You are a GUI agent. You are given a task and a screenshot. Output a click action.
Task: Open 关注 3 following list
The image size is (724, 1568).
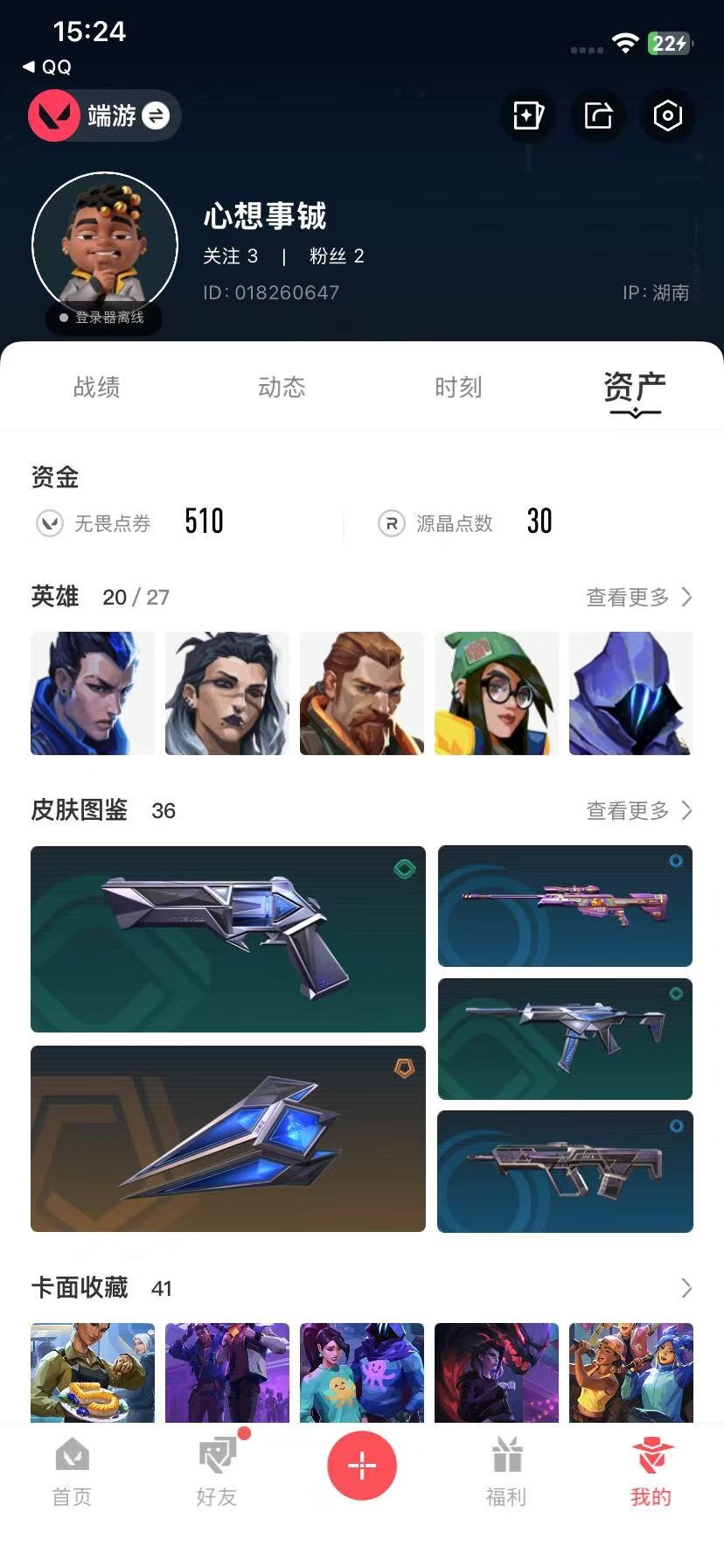pyautogui.click(x=230, y=255)
